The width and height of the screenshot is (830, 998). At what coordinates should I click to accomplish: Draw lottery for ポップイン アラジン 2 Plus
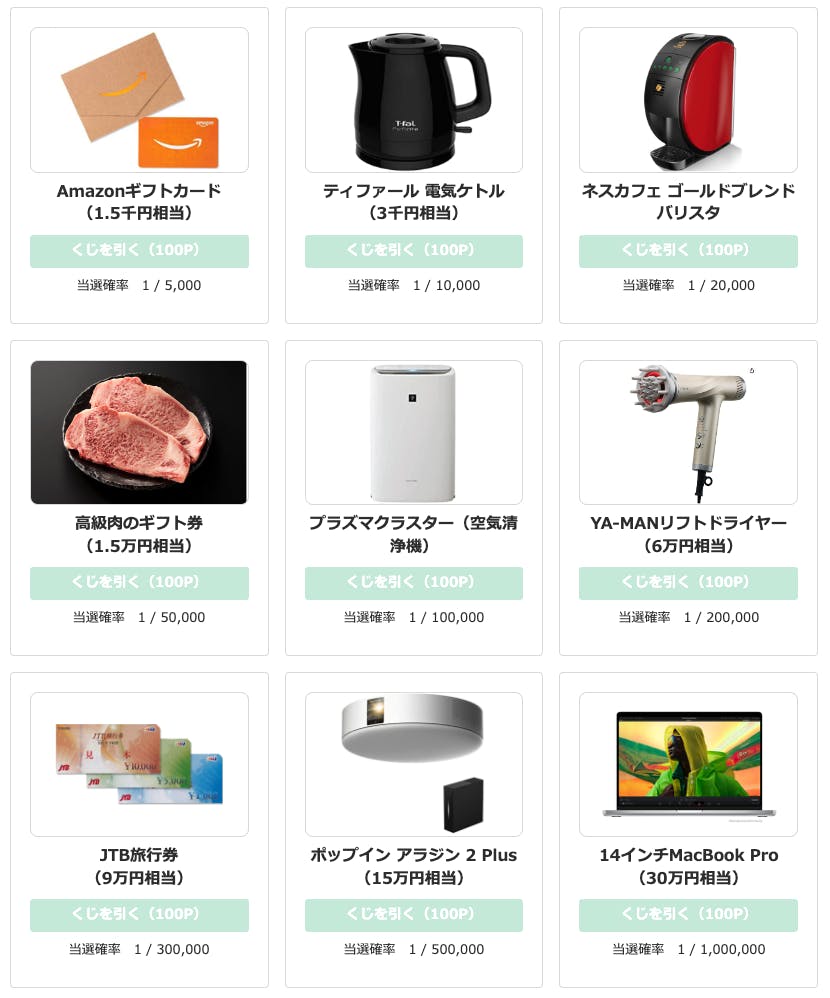[x=413, y=915]
